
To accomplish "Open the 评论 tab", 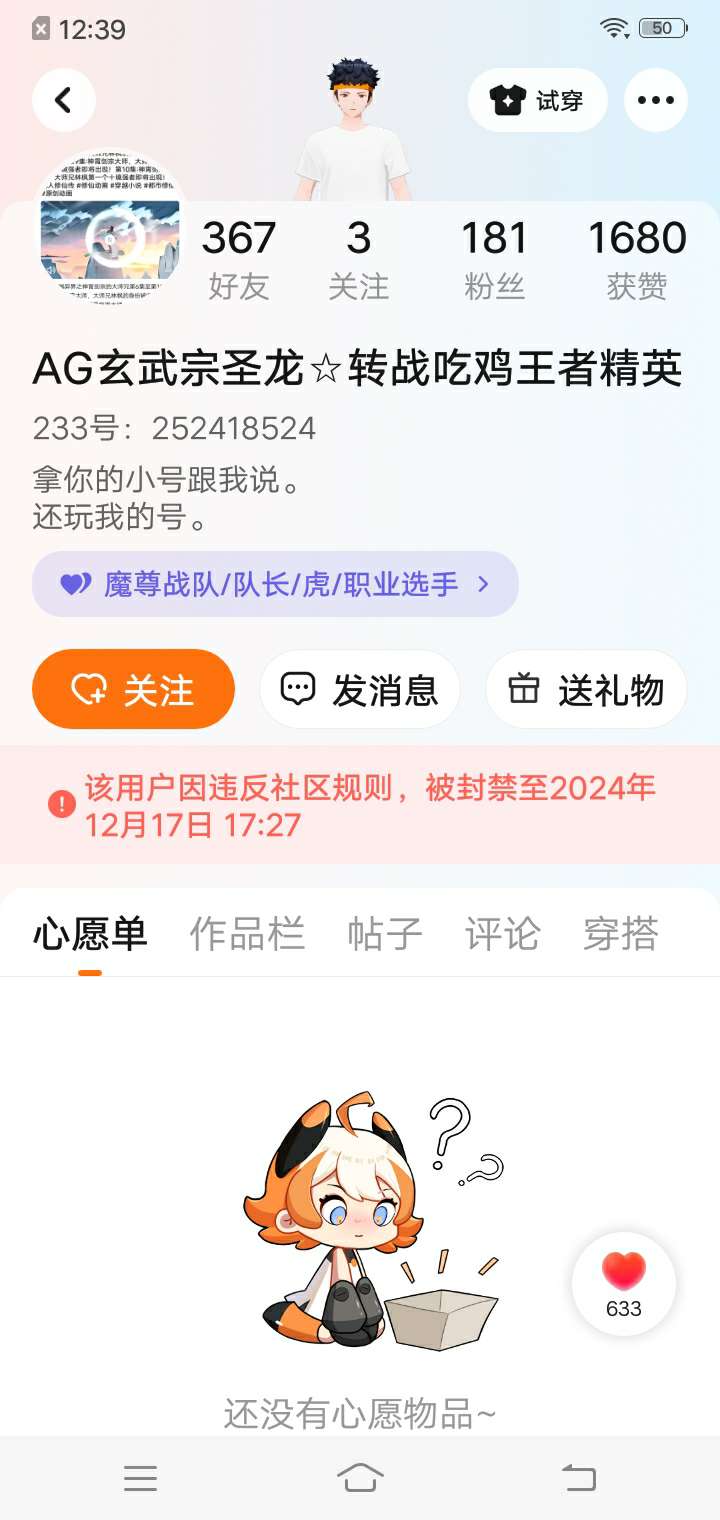I will pyautogui.click(x=502, y=934).
